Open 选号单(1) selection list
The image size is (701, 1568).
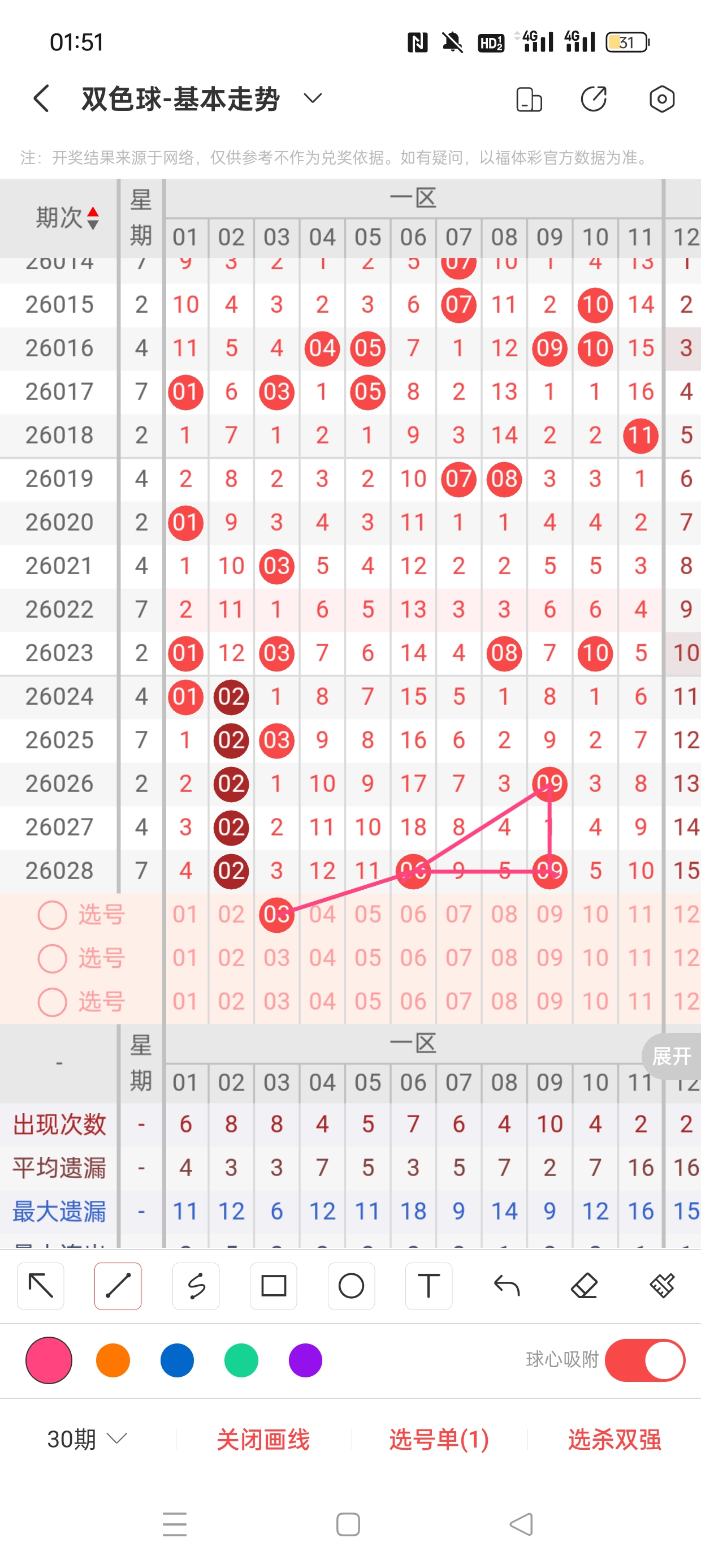(x=439, y=1439)
